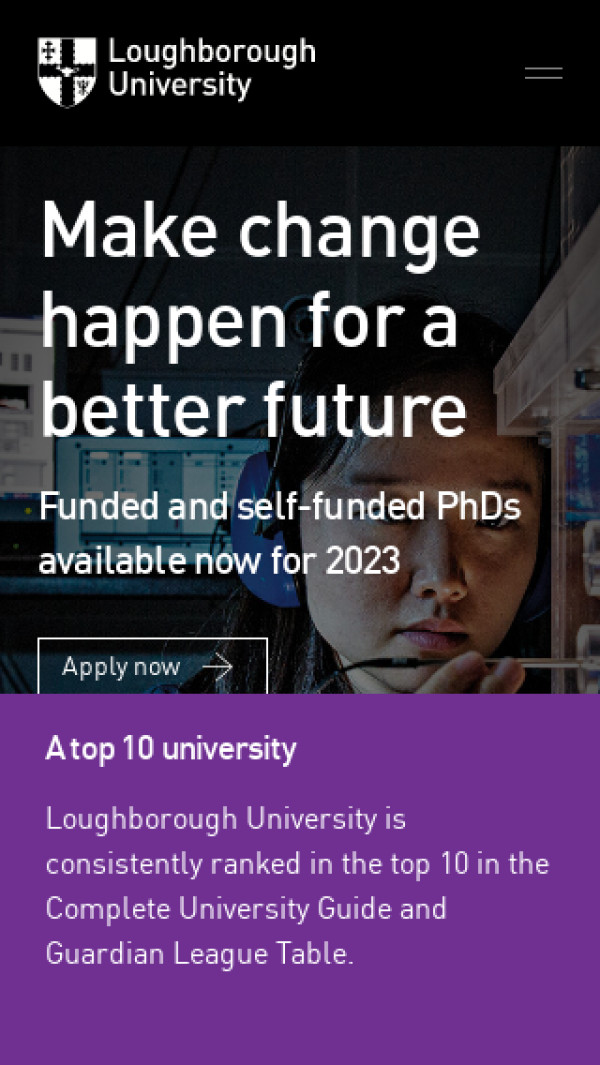Tap the Apply now button
600x1065 pixels.
[152, 666]
